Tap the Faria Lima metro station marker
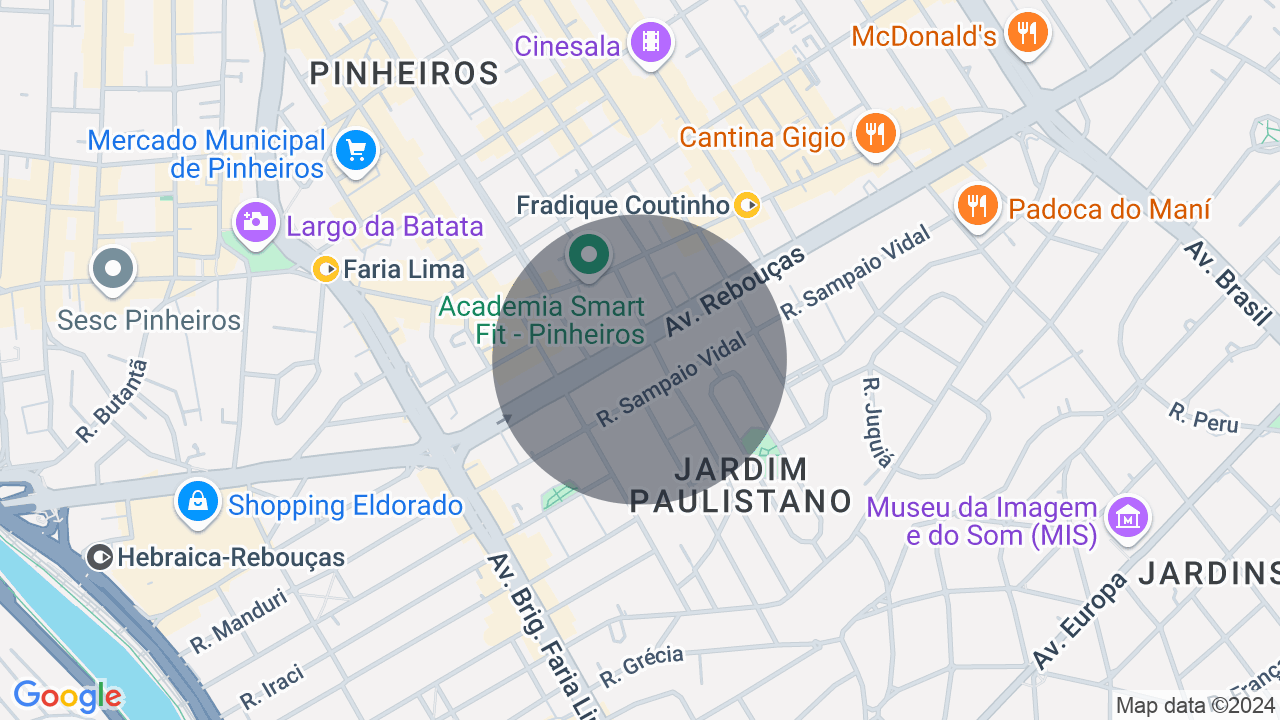 (x=326, y=268)
